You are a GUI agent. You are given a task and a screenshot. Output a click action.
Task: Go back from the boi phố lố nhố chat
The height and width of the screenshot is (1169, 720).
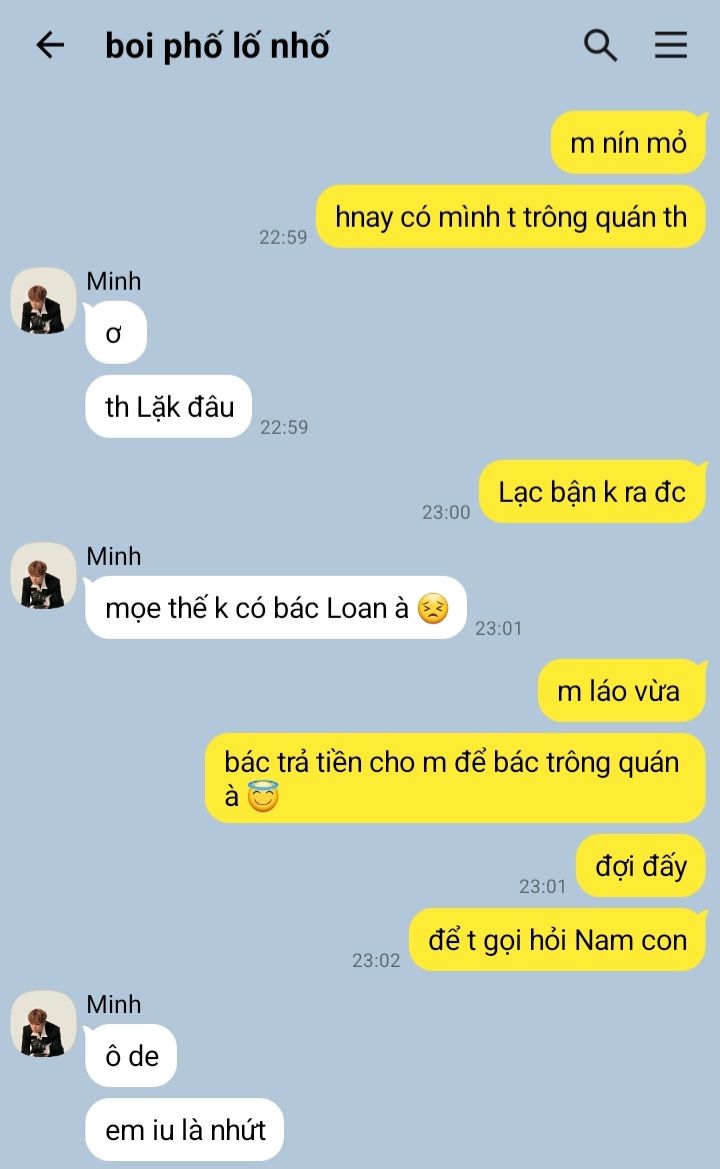(x=49, y=45)
